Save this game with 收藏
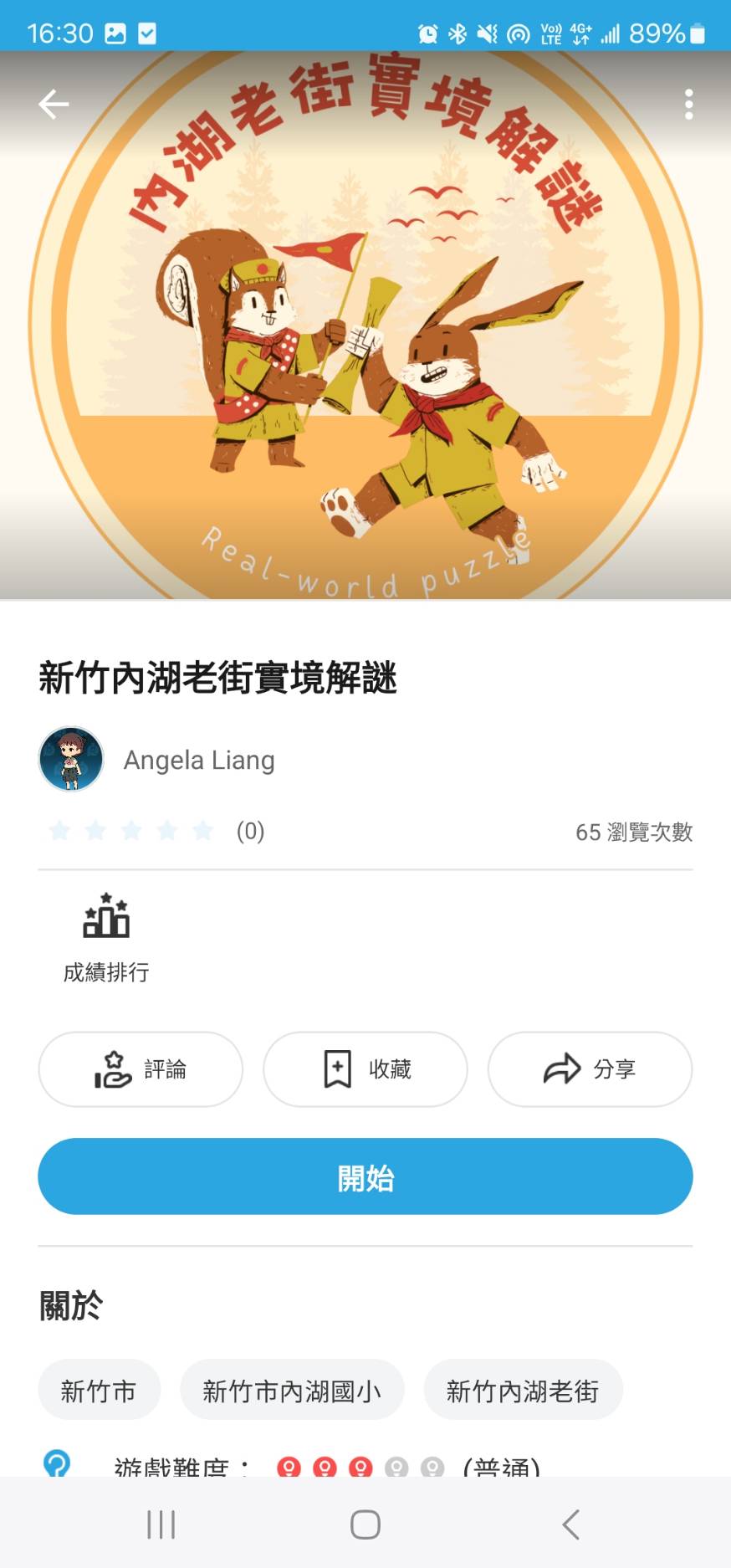The width and height of the screenshot is (731, 1568). click(x=365, y=1069)
